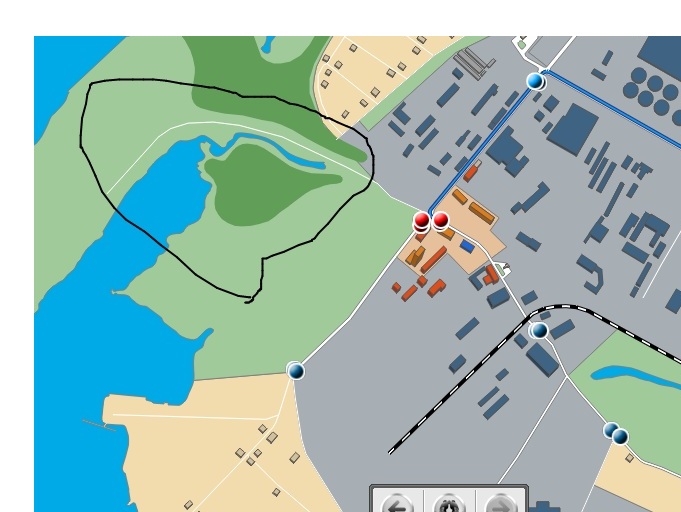Select the blue marker where the blue route begins
Screen dimensions: 681x512
[535, 80]
